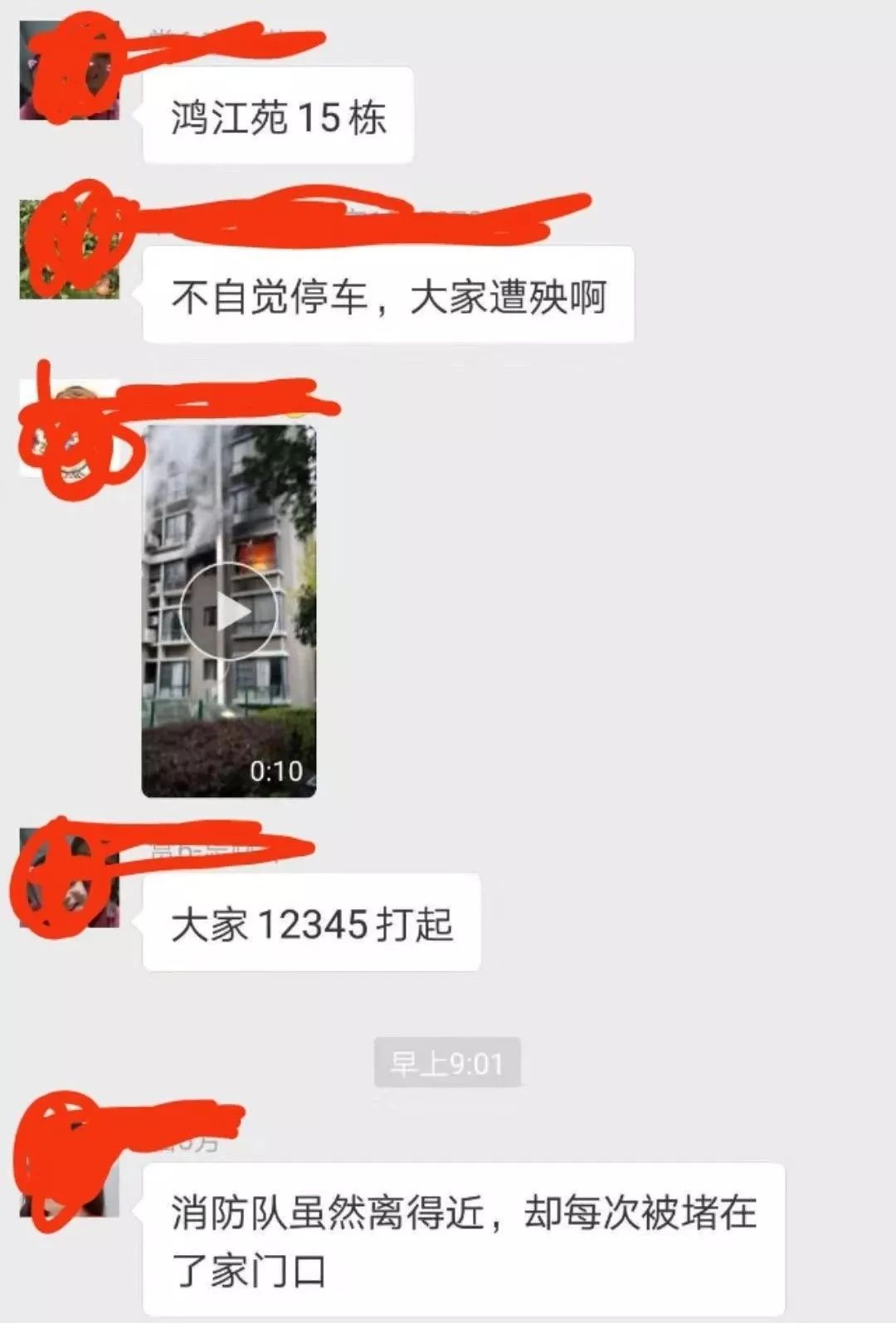Open avatar beside 大家12345打起 message

click(68, 879)
